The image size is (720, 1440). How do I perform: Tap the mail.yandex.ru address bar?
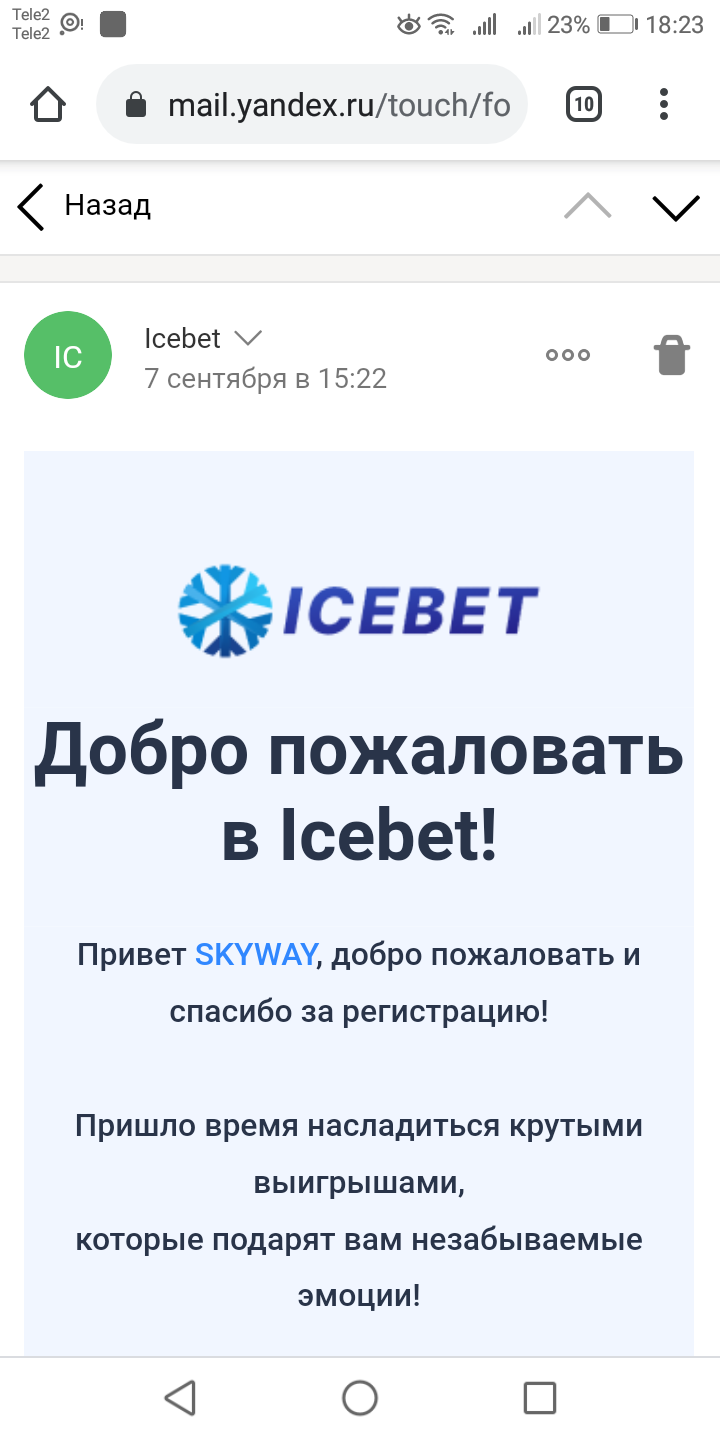(x=312, y=104)
